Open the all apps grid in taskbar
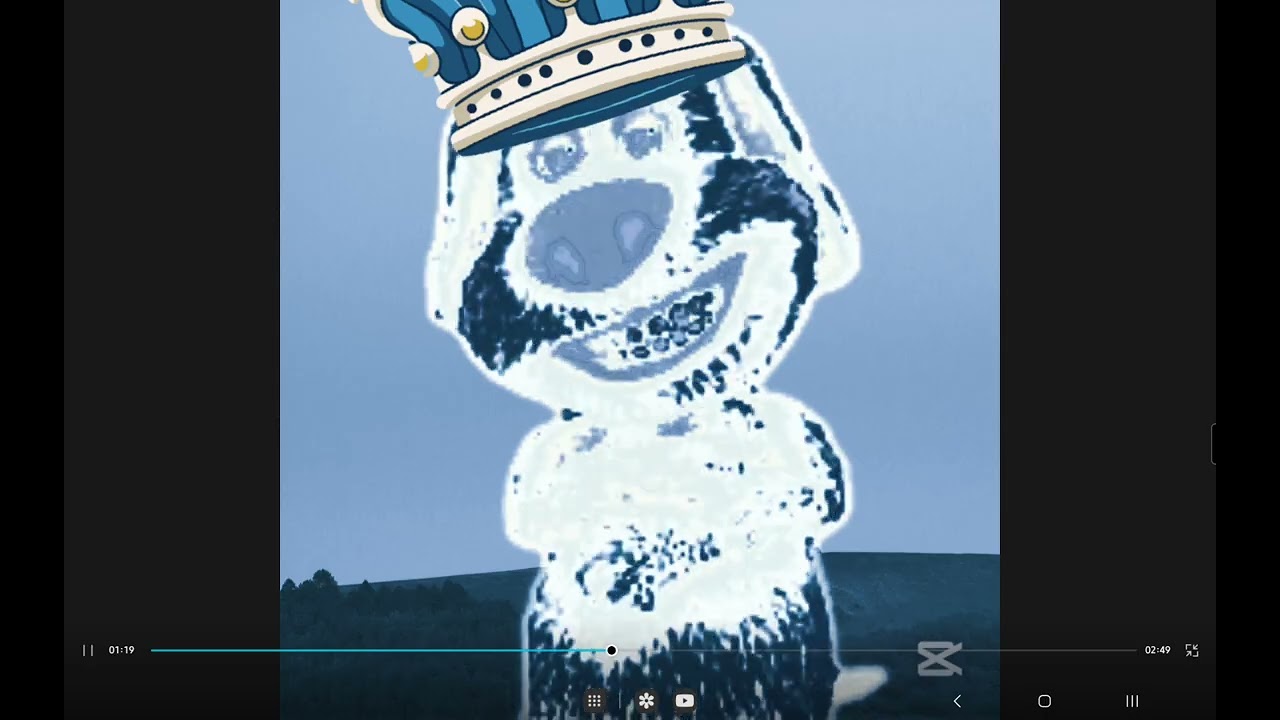 point(594,701)
